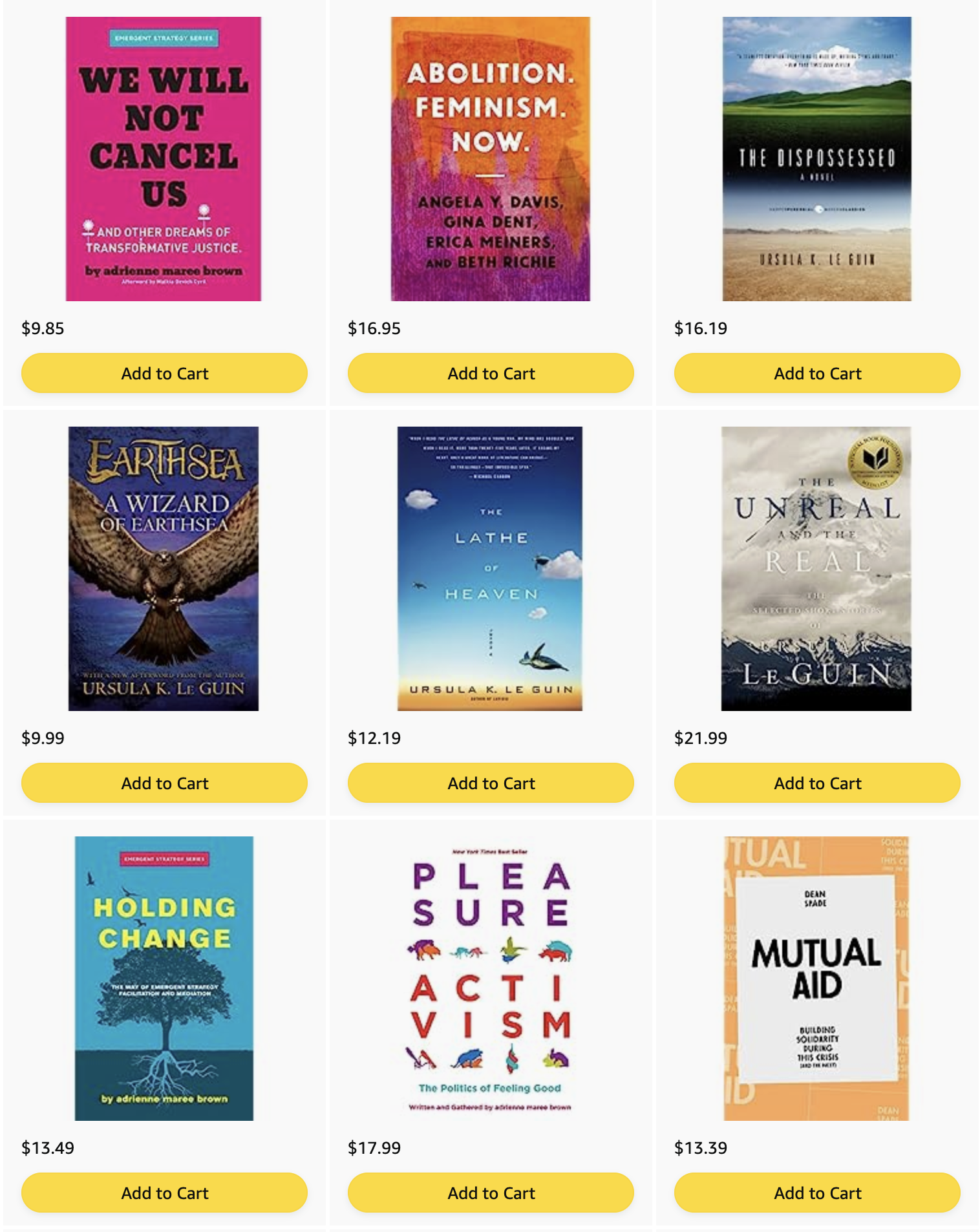This screenshot has width=980, height=1232.
Task: Open the Holding Change book
Action: (164, 979)
